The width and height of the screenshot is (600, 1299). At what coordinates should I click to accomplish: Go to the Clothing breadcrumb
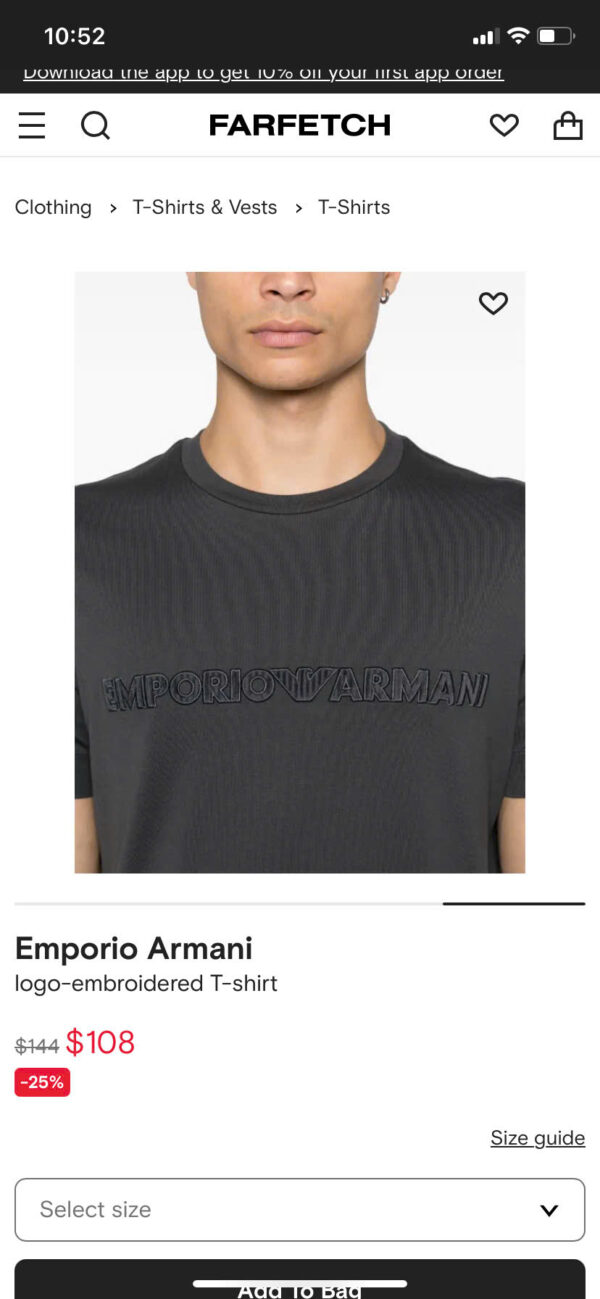(53, 207)
